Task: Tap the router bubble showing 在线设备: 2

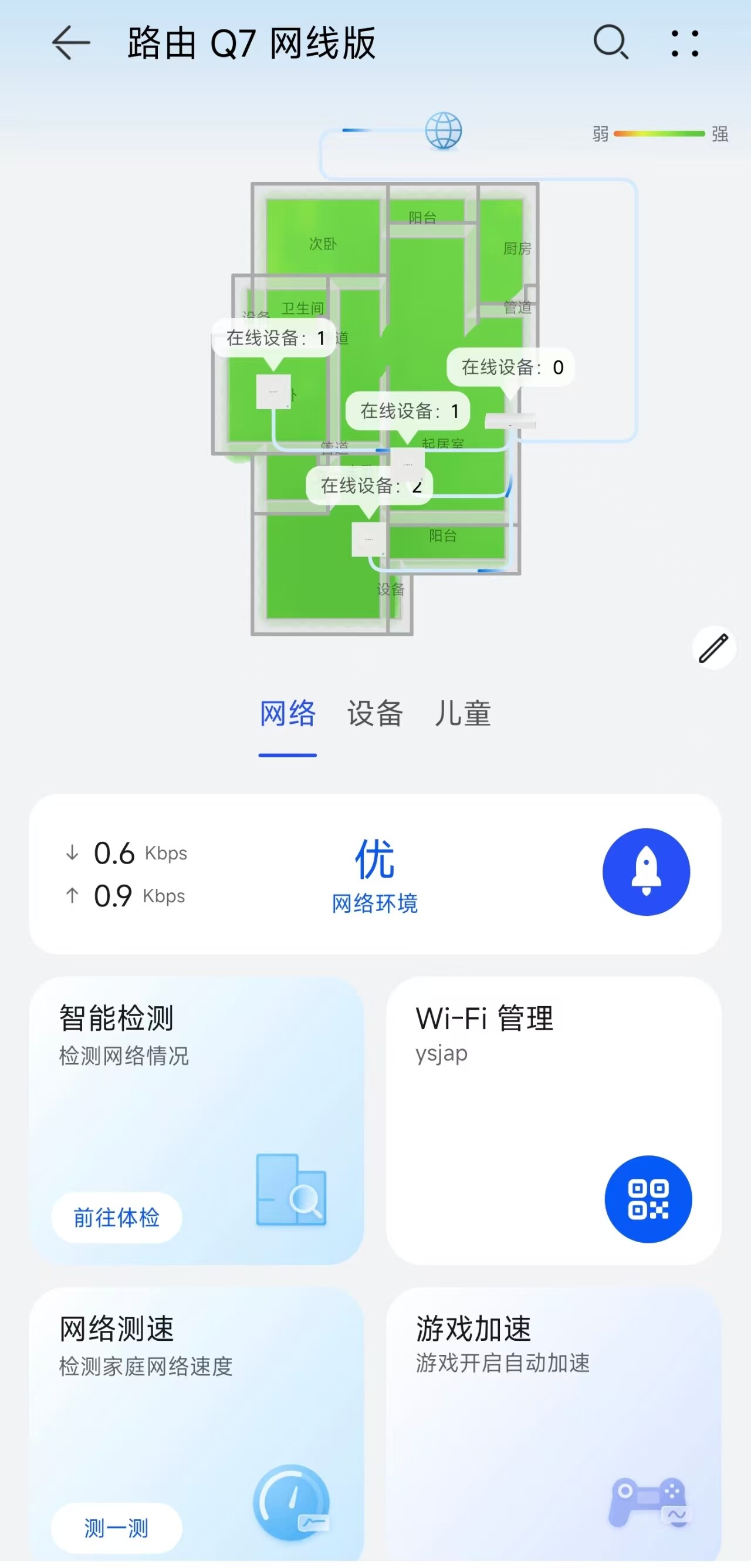Action: (x=370, y=485)
